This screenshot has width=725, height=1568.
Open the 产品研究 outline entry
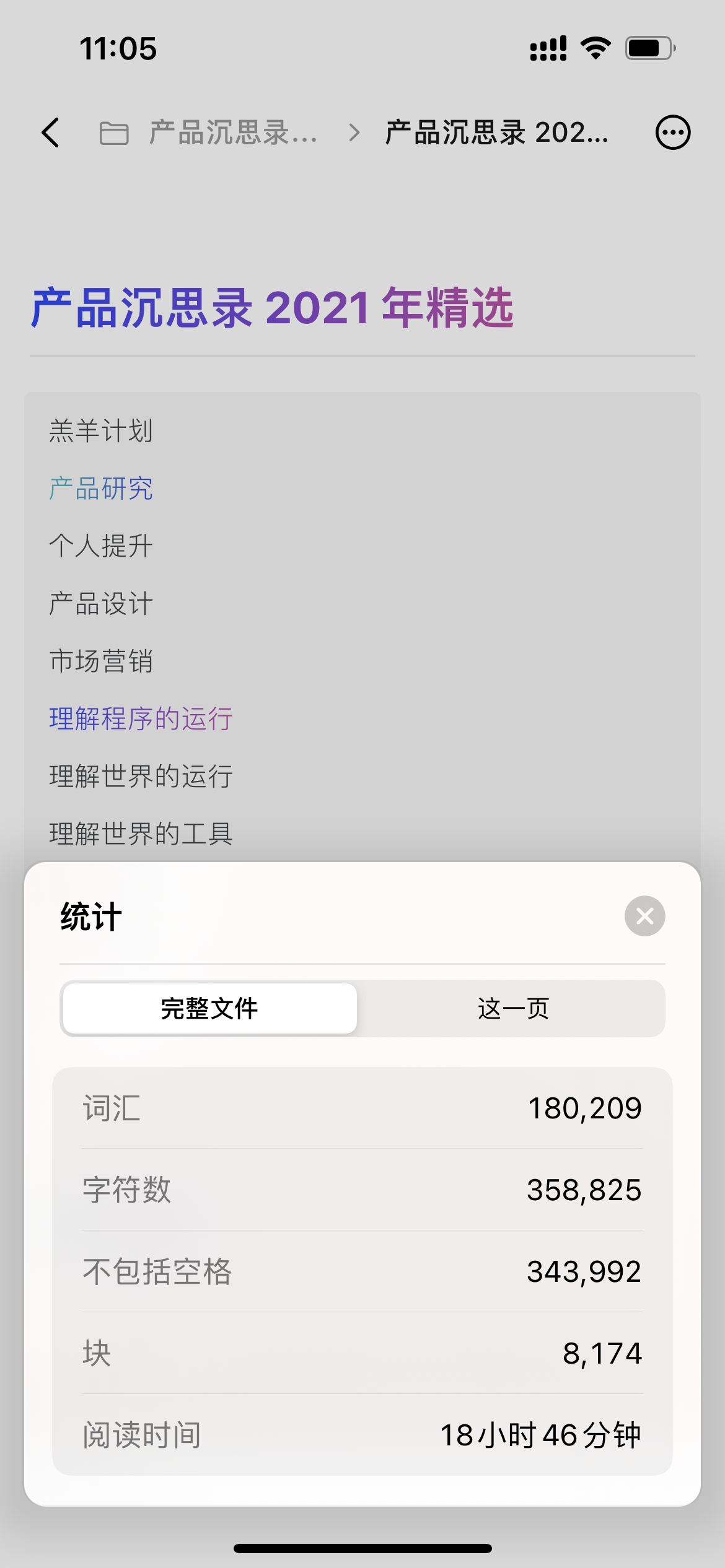click(x=101, y=489)
